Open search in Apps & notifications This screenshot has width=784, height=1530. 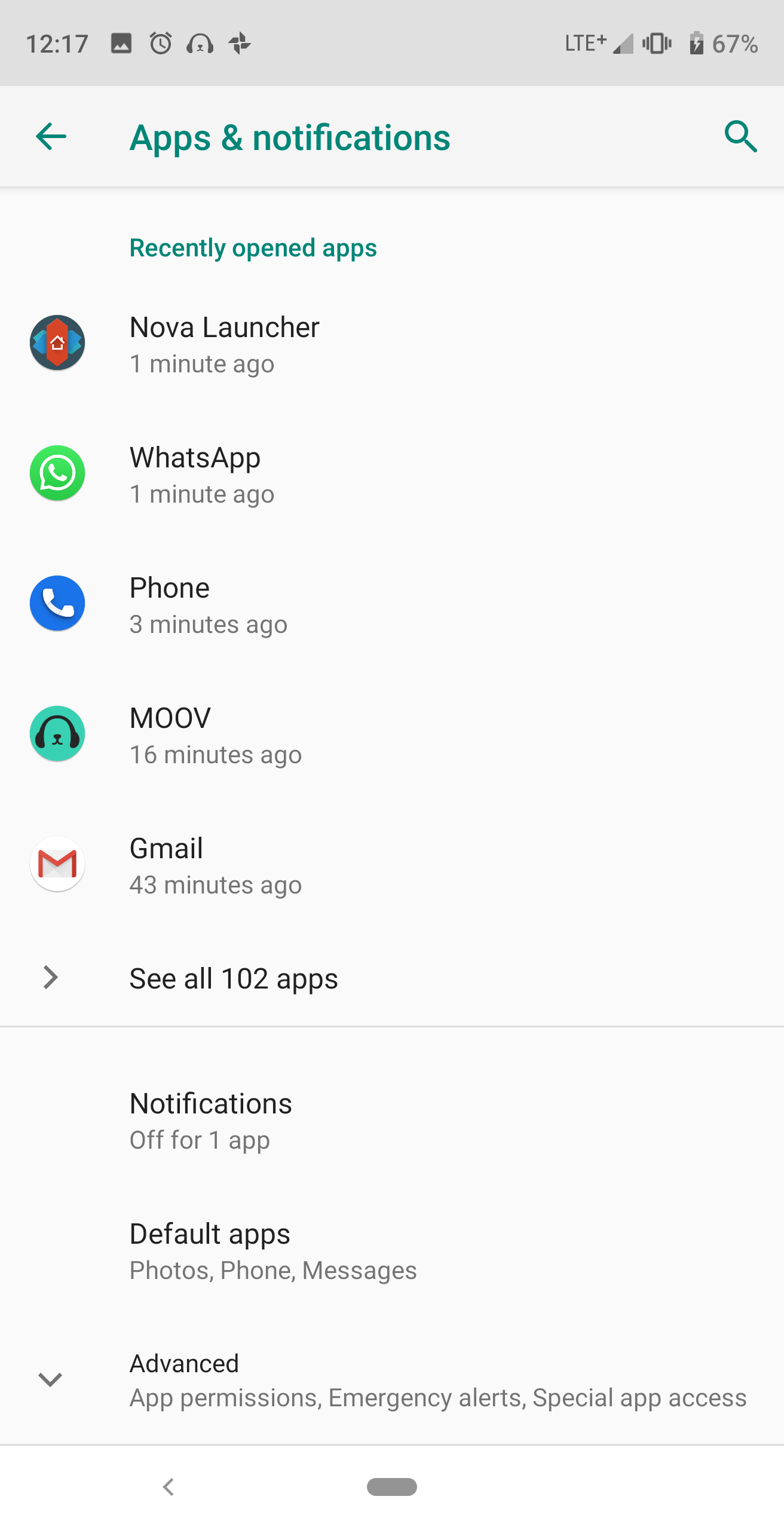(740, 136)
